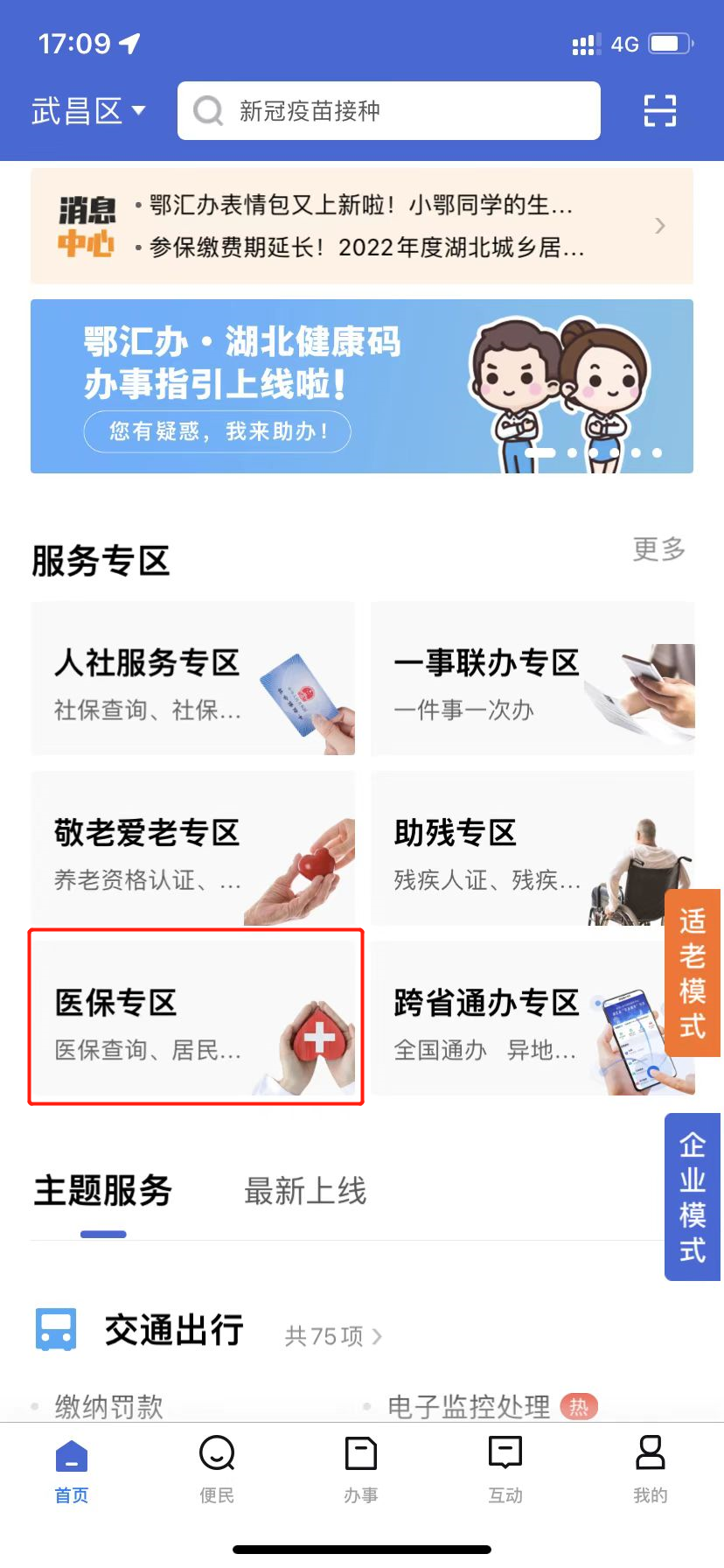Open the 消息中心 news banner
The height and width of the screenshot is (1568, 724).
[361, 227]
